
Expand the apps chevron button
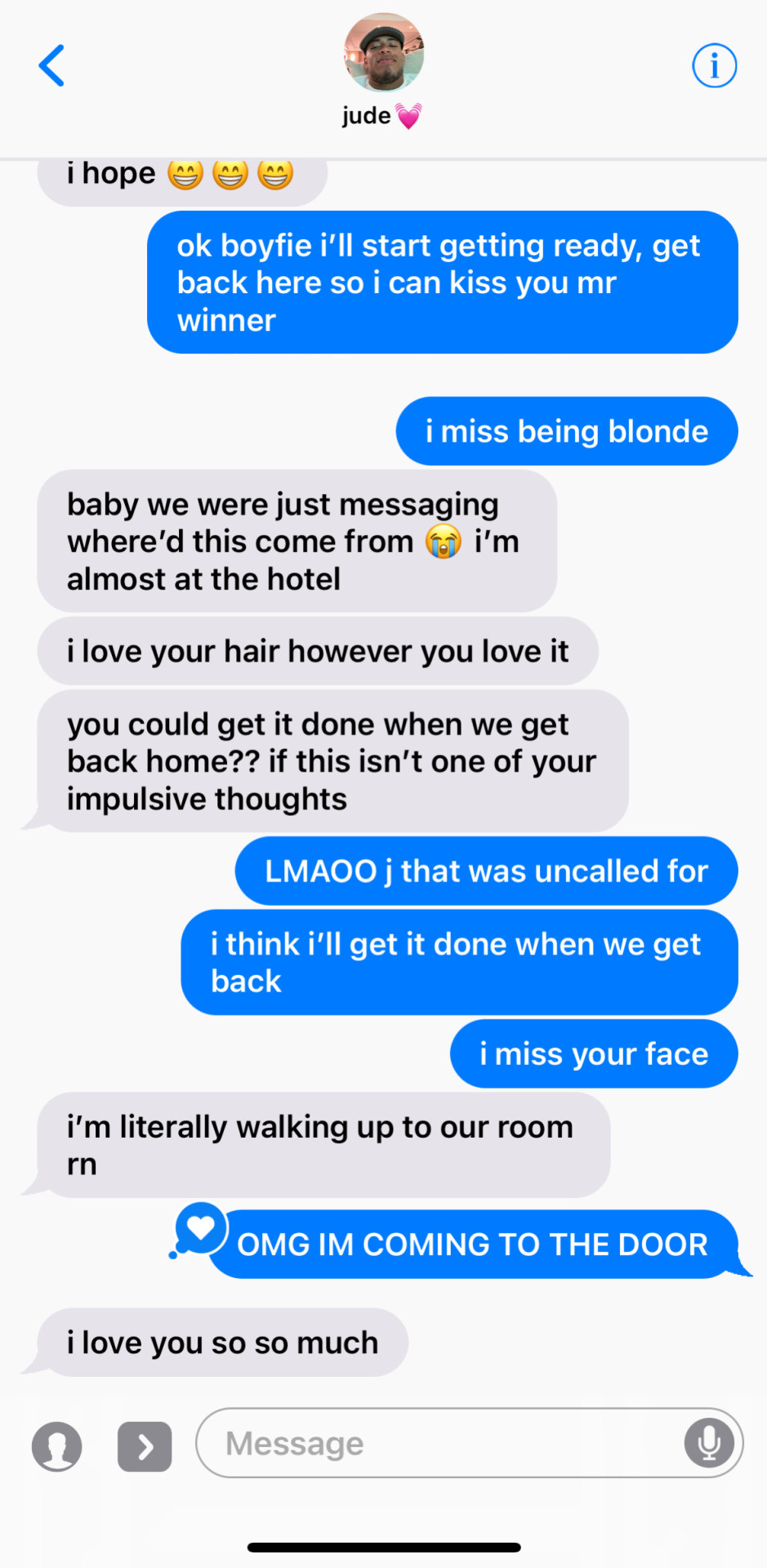tap(145, 1446)
